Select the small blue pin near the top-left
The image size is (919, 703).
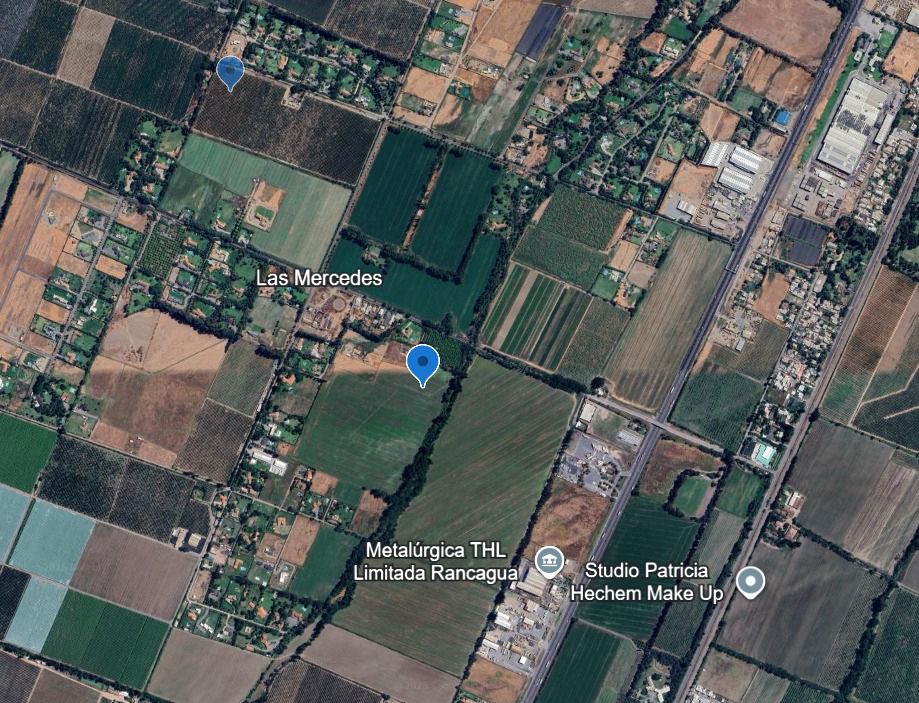coord(230,72)
